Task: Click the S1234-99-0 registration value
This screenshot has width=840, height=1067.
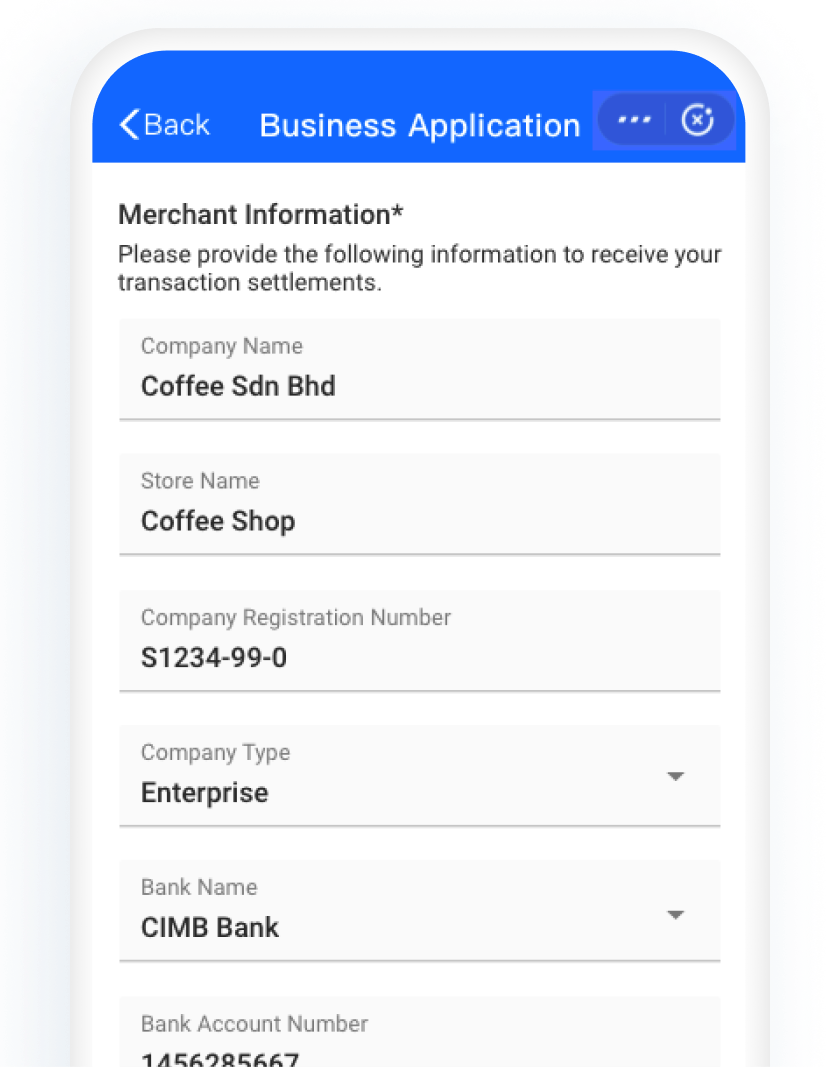Action: point(213,657)
